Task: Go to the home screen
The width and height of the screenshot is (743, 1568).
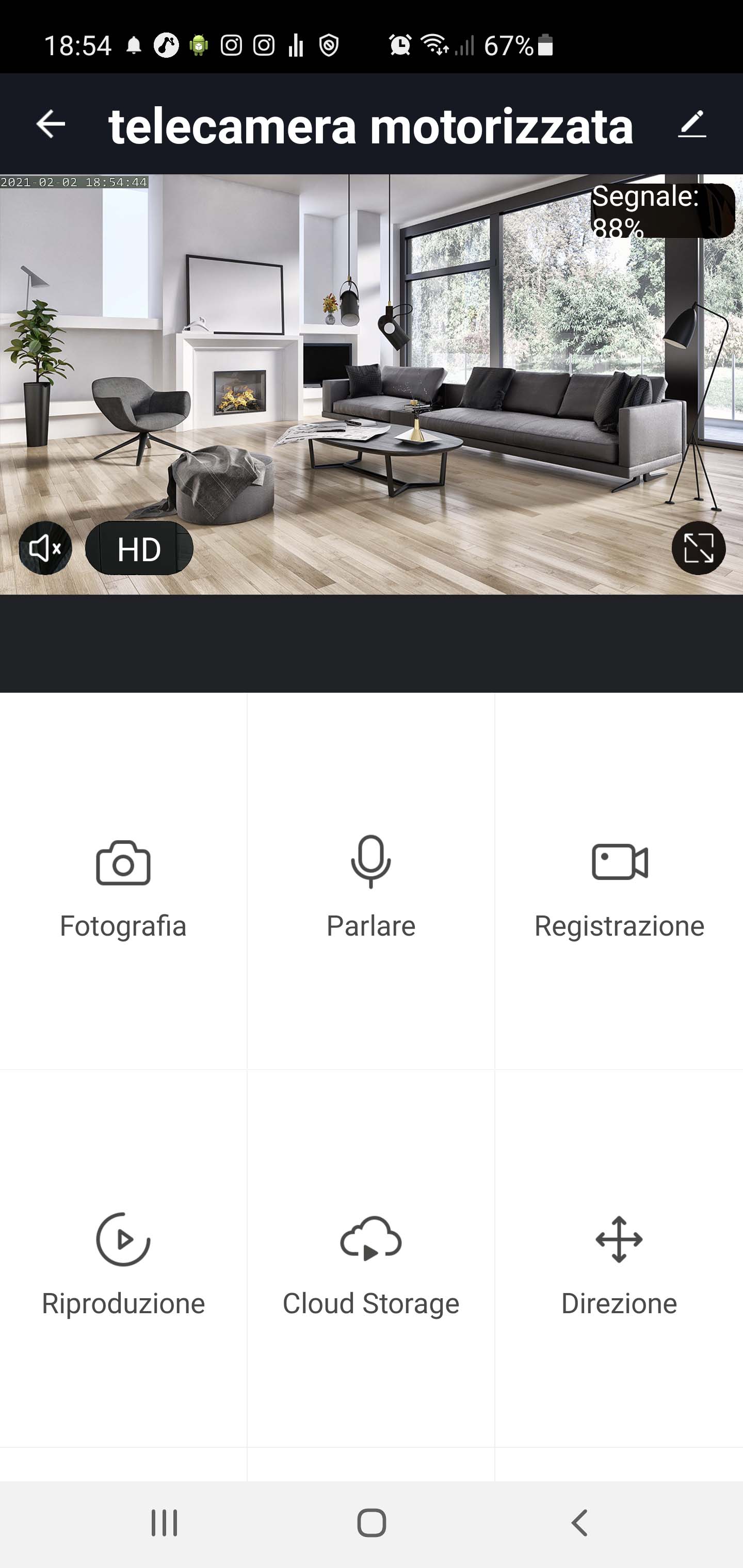Action: [372, 1524]
